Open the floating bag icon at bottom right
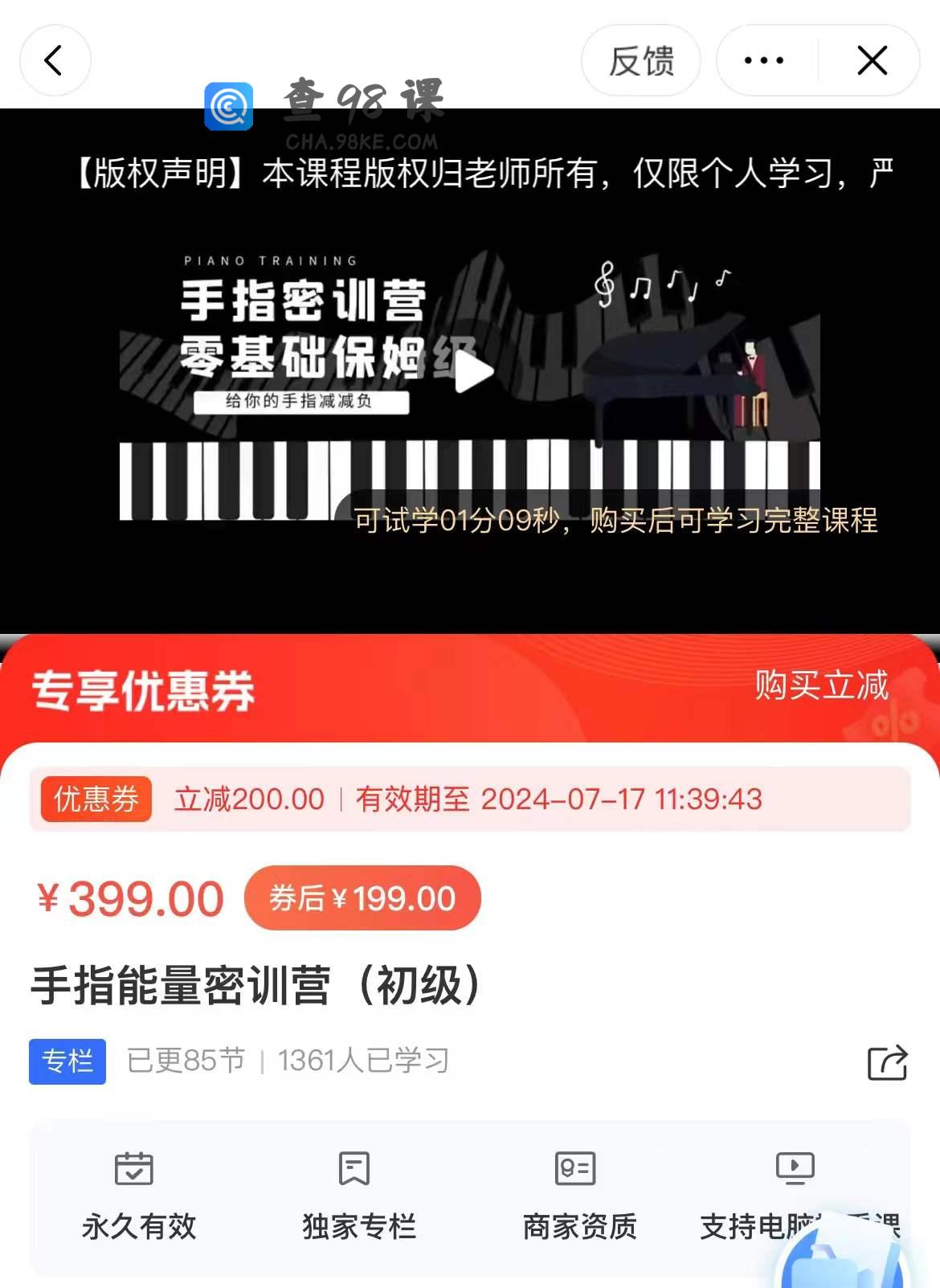Image resolution: width=940 pixels, height=1288 pixels. [x=844, y=1257]
